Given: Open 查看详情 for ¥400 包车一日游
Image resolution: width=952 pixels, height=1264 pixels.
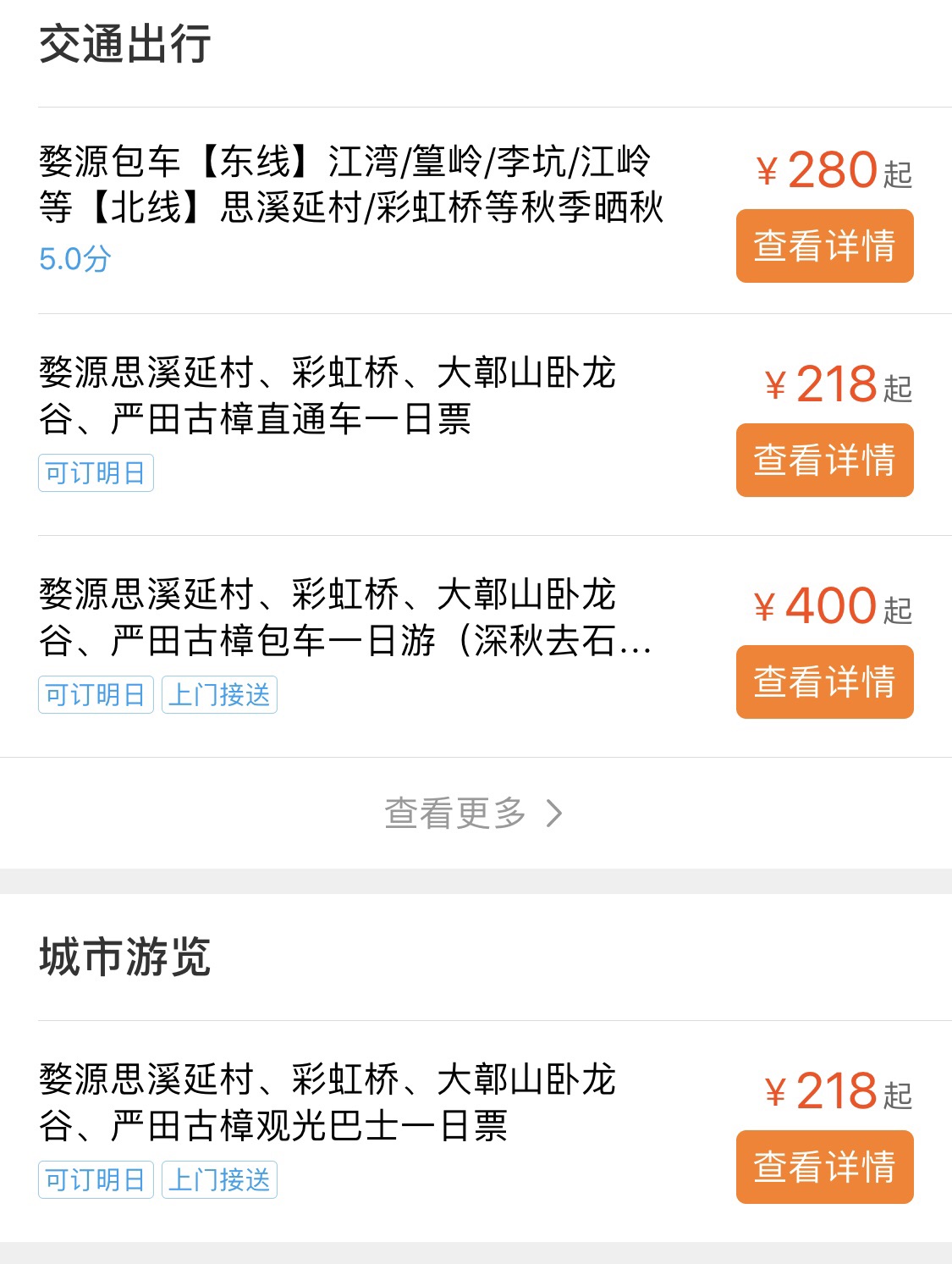Looking at the screenshot, I should [824, 682].
